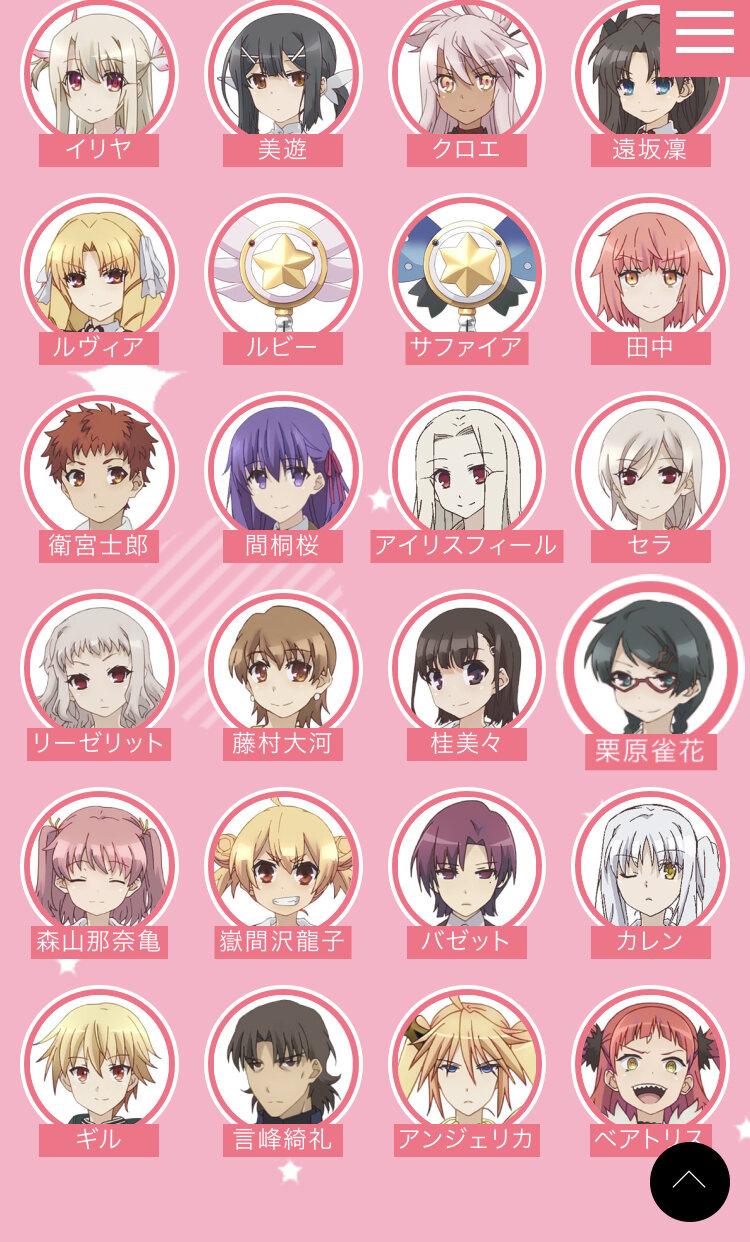Open リーゼリット character tile

click(x=99, y=675)
